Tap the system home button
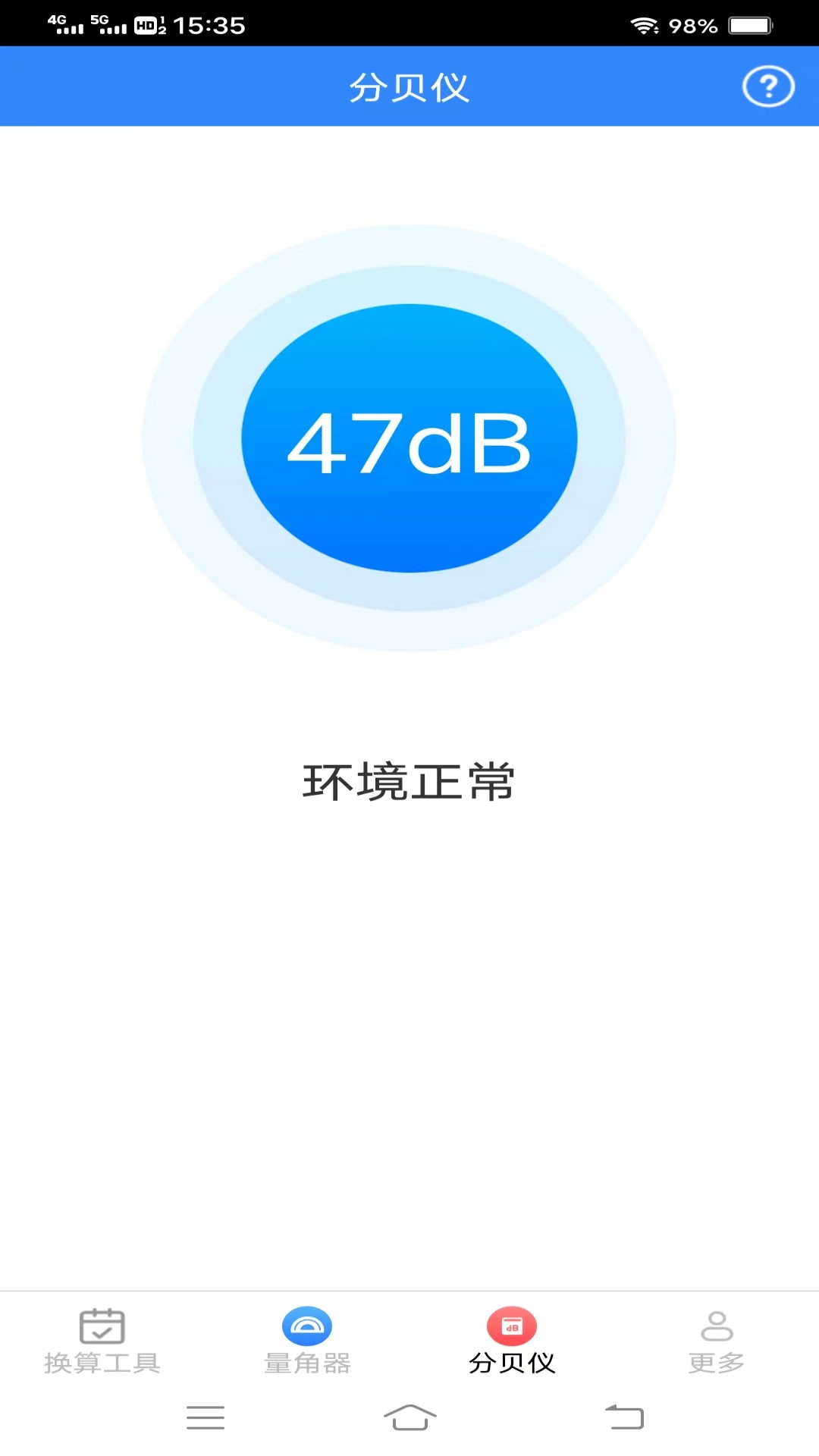This screenshot has width=819, height=1456. [410, 1417]
